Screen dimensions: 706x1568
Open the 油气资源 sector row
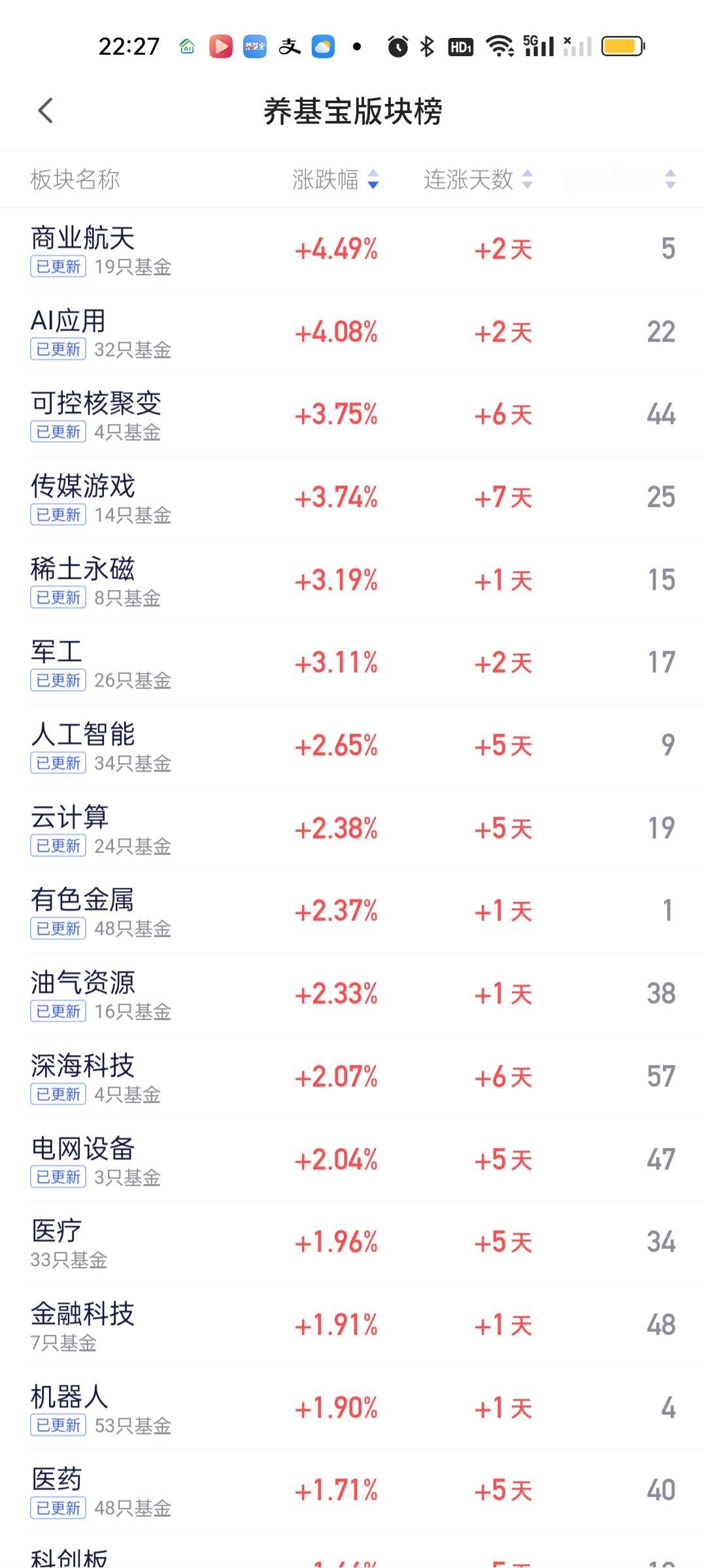(353, 994)
